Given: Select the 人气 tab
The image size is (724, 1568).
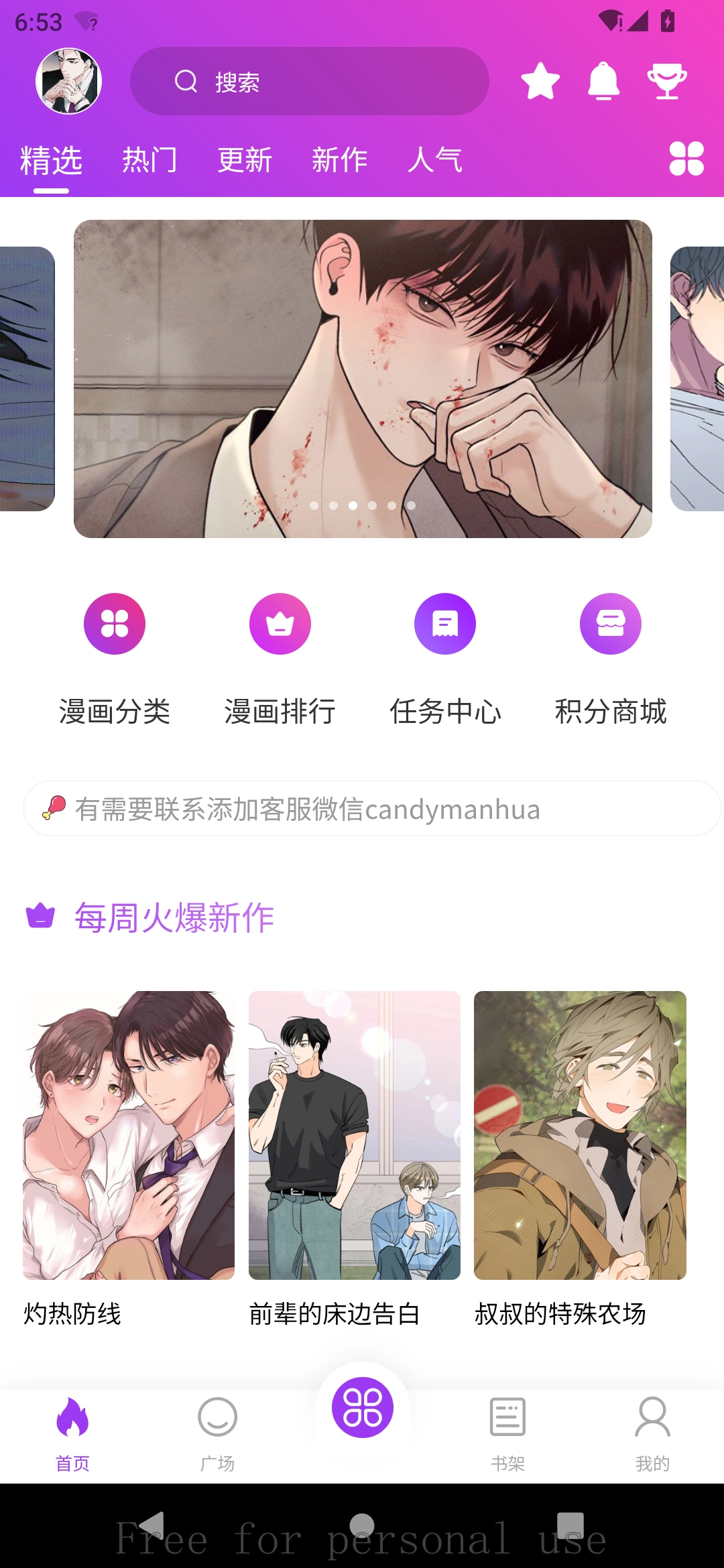Looking at the screenshot, I should pos(436,161).
